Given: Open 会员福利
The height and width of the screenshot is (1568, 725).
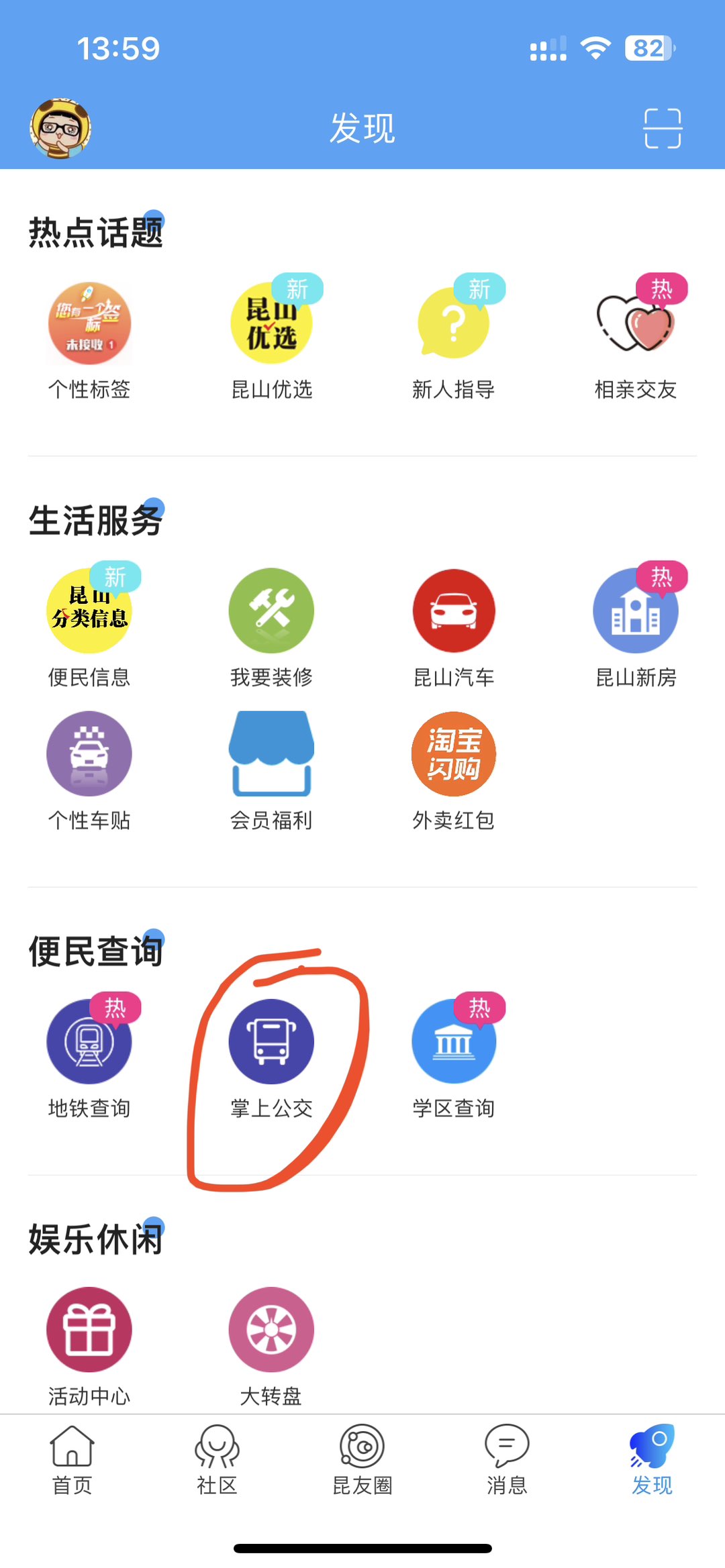Looking at the screenshot, I should coord(272,754).
